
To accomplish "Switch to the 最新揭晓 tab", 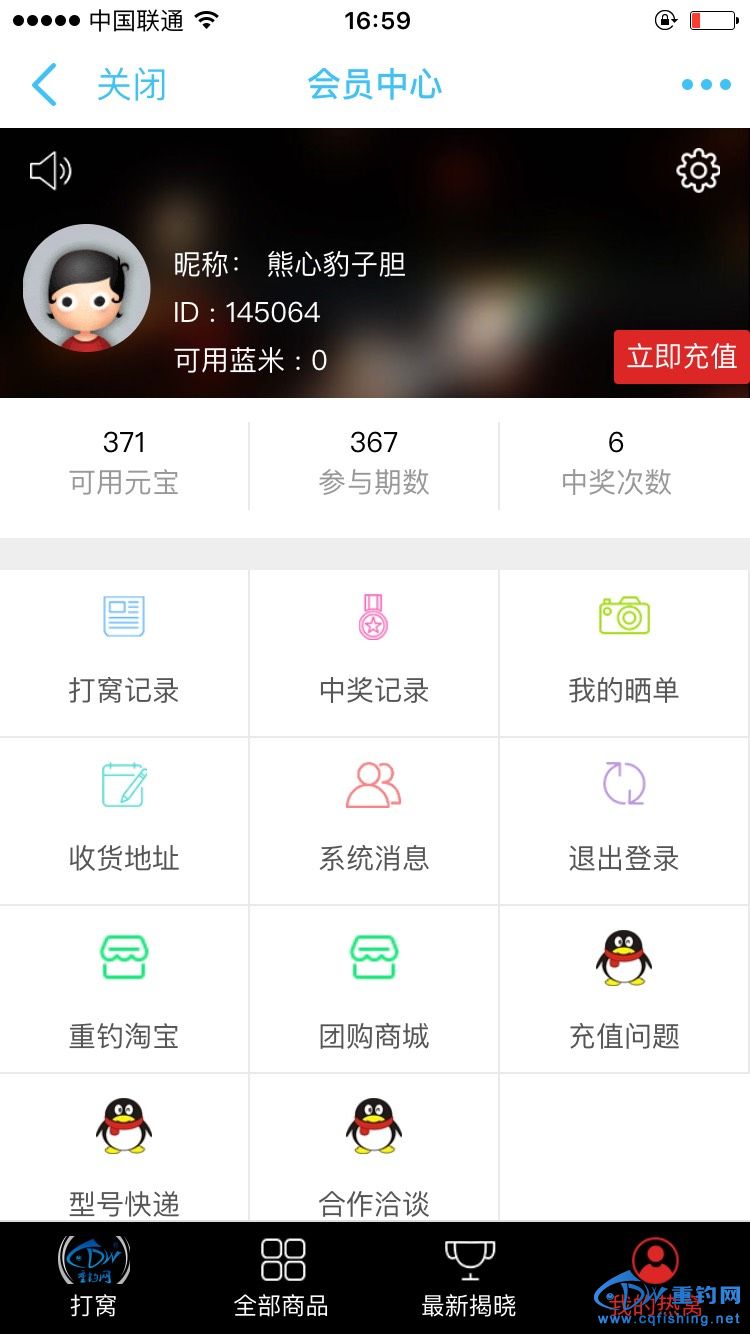I will click(469, 1277).
